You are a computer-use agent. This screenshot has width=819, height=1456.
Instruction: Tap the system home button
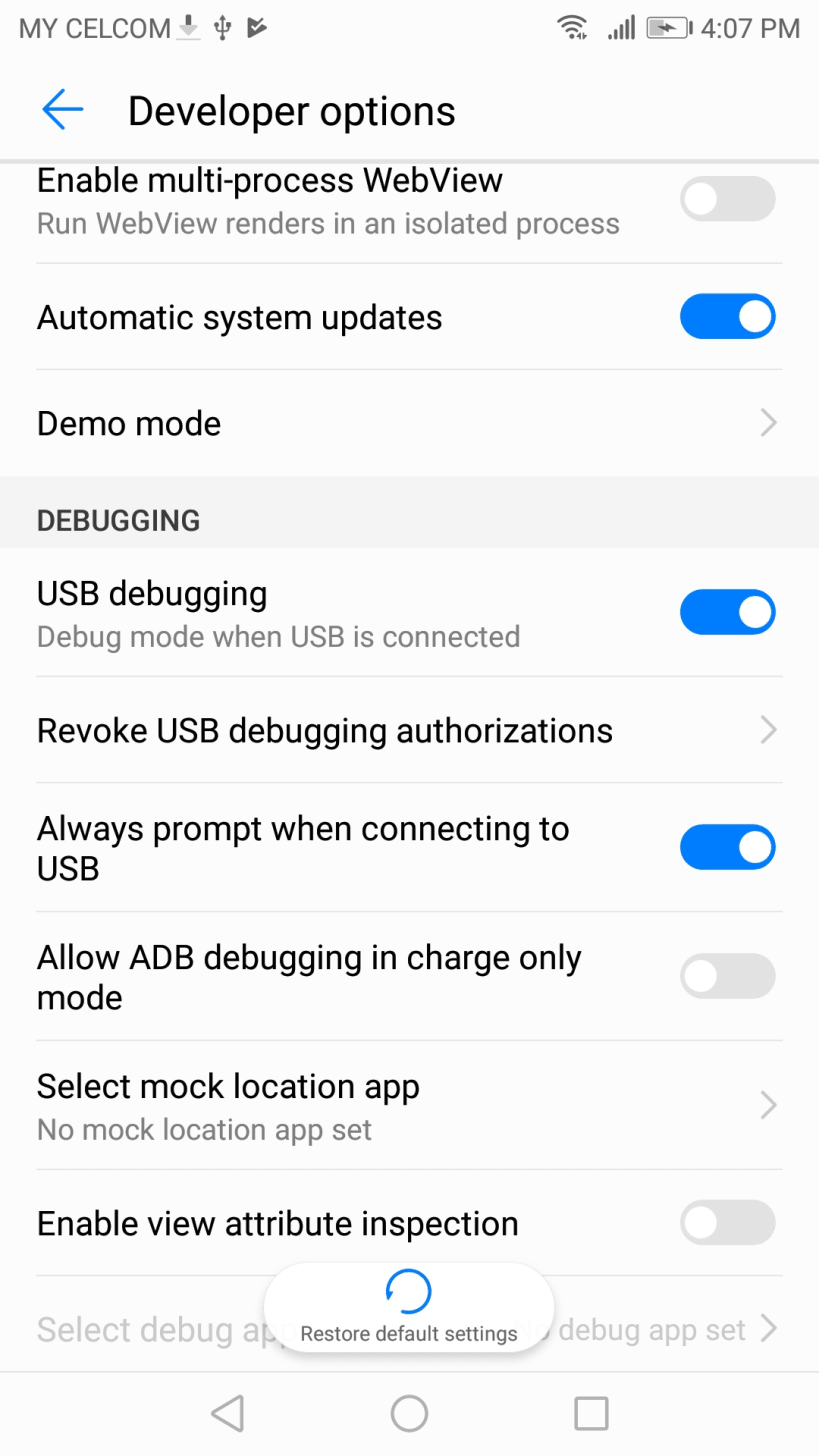point(409,1413)
